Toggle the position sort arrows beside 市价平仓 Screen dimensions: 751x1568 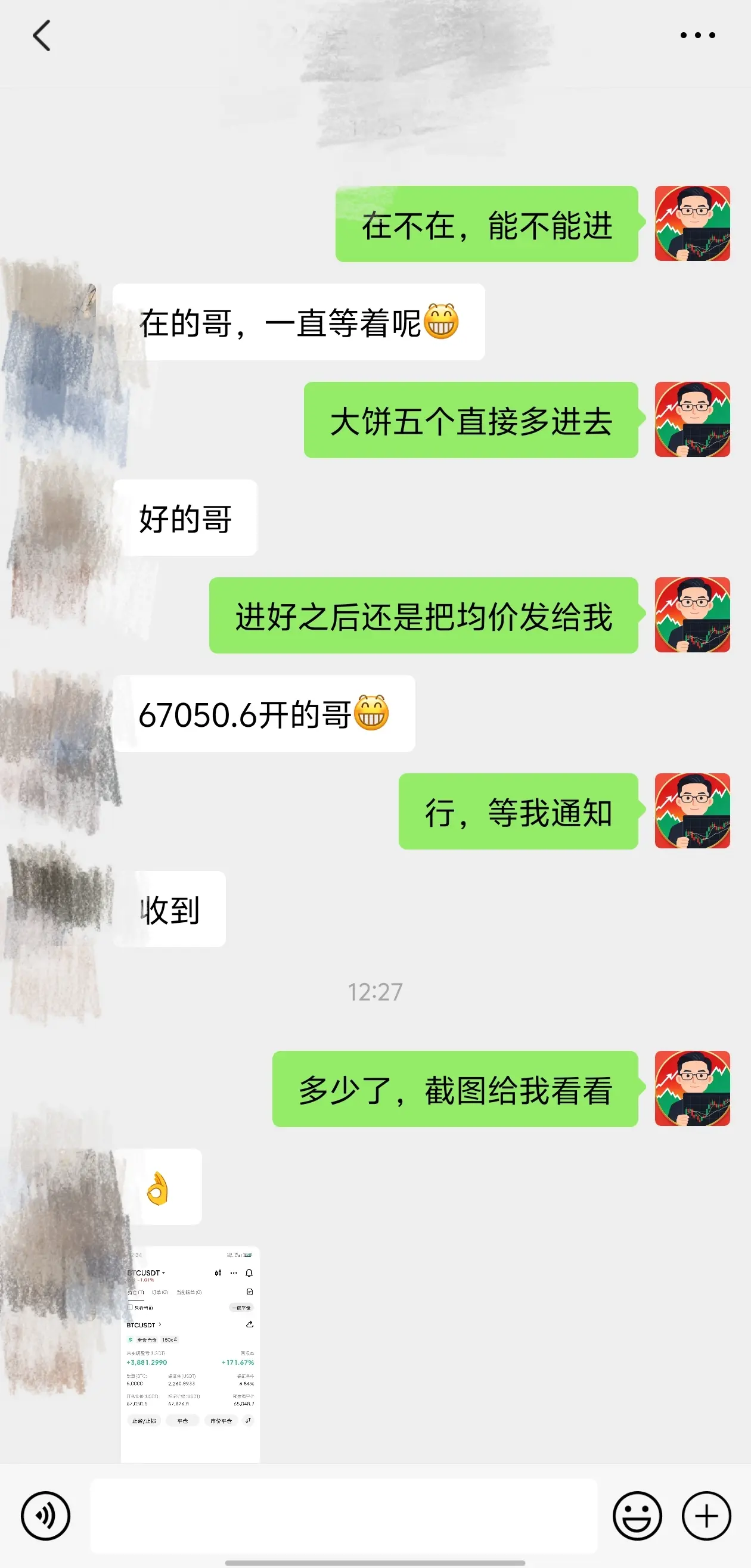(x=249, y=1420)
